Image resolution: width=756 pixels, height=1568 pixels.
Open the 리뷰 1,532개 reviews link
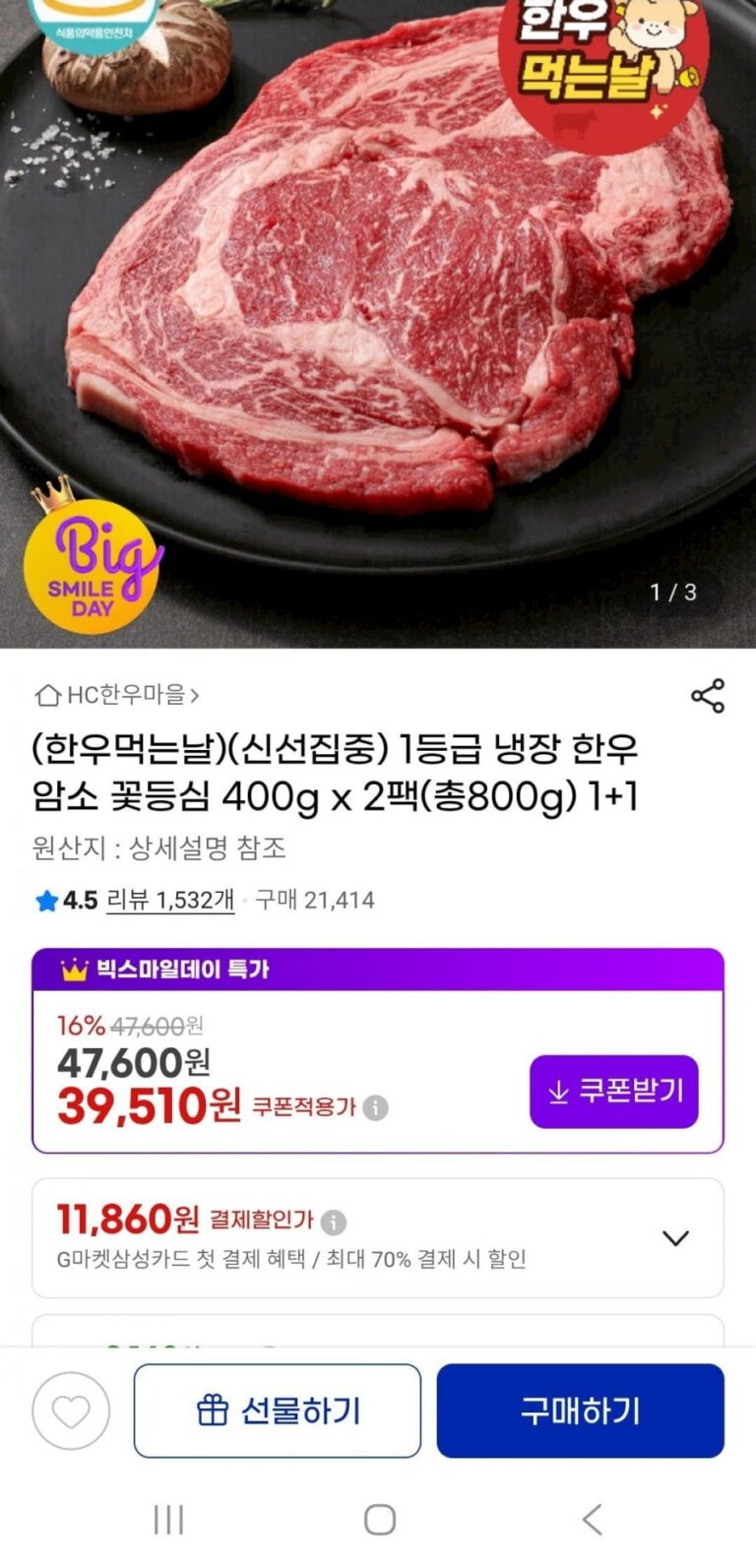click(x=170, y=900)
